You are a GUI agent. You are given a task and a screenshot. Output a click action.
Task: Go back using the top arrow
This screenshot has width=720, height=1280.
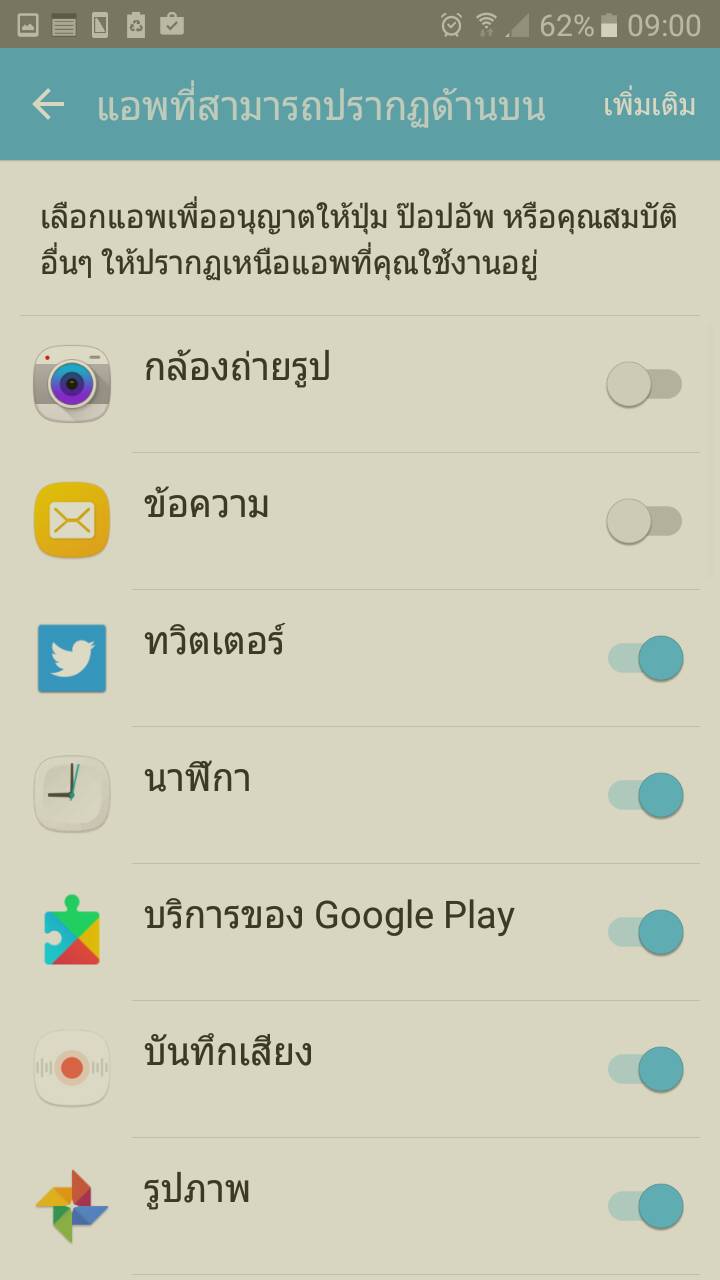(x=48, y=104)
